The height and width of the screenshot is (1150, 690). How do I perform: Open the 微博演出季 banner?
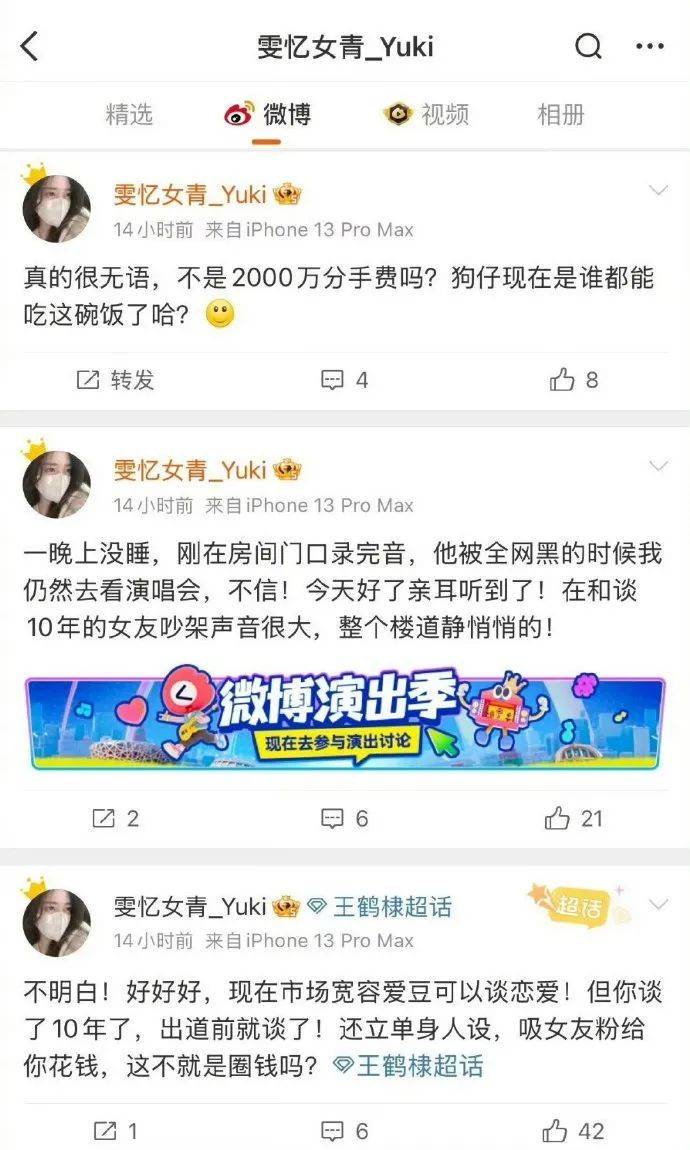[x=345, y=723]
